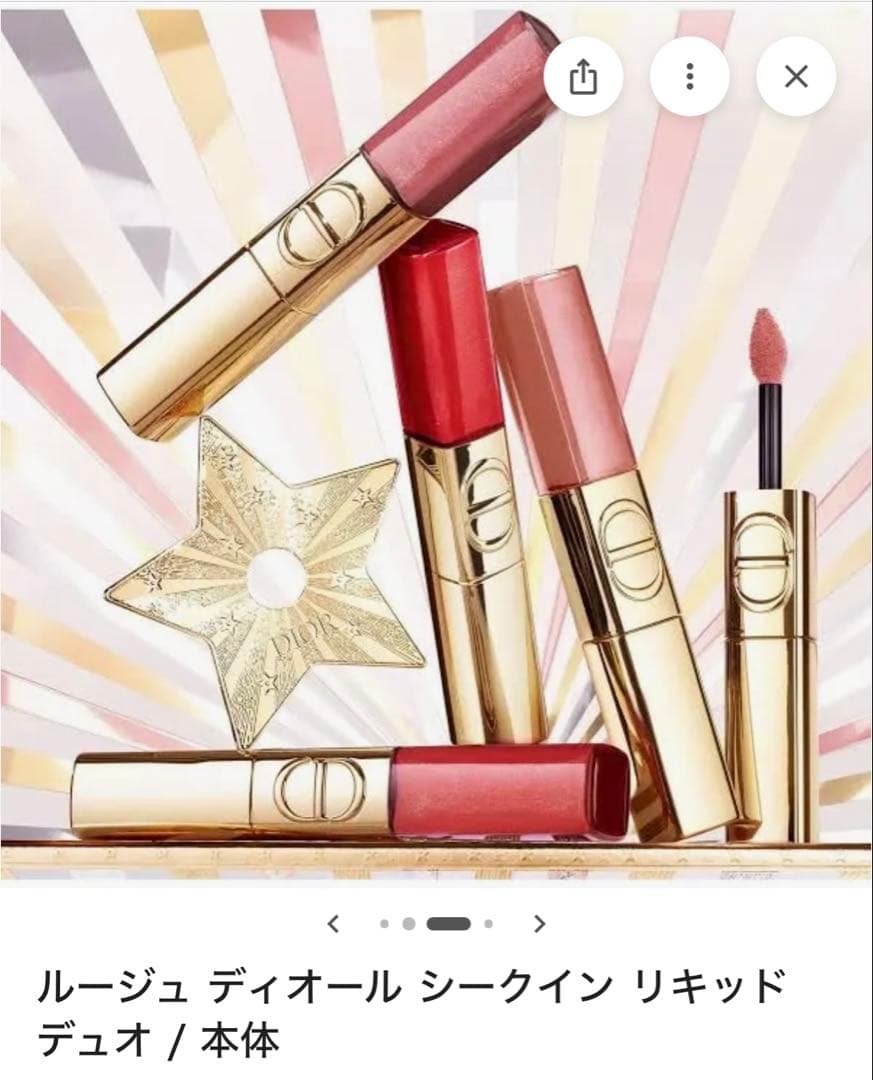Share this Dior product
The width and height of the screenshot is (873, 1080).
click(x=583, y=77)
